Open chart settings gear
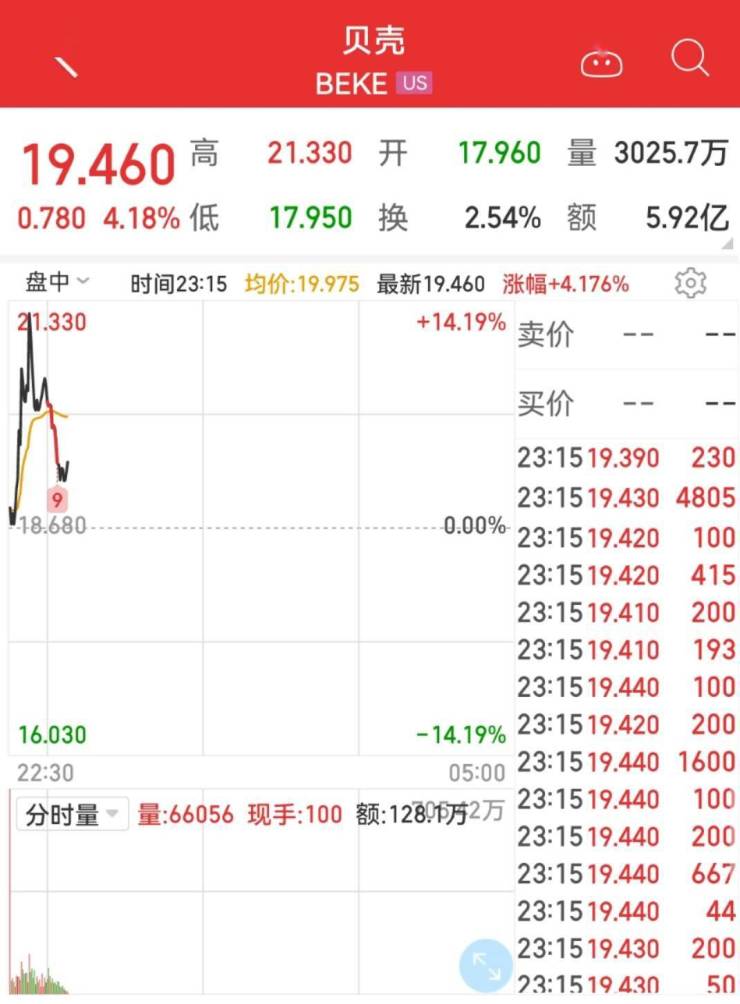Screen dimensions: 740x1004 690,284
